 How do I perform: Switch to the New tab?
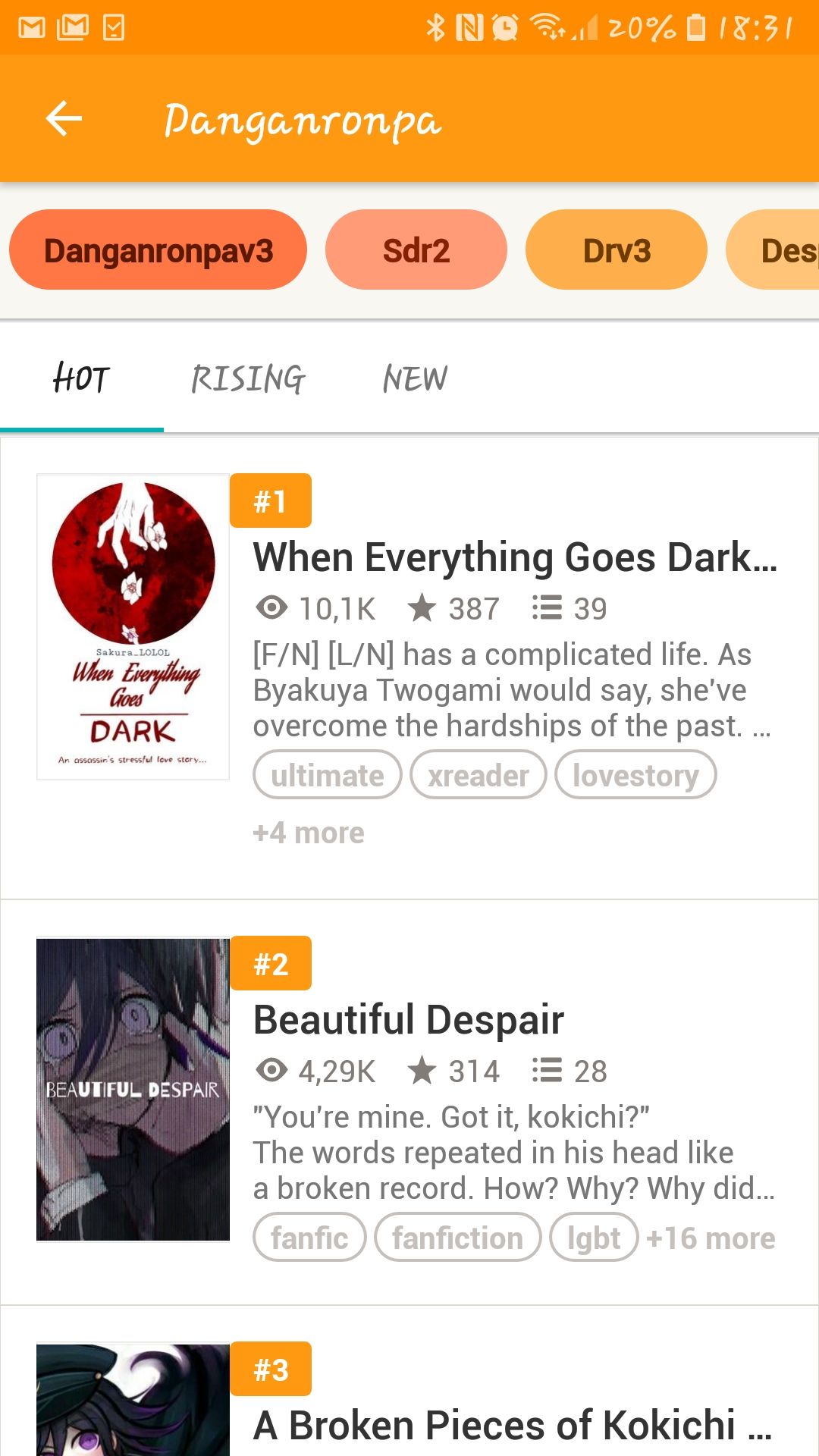[415, 378]
